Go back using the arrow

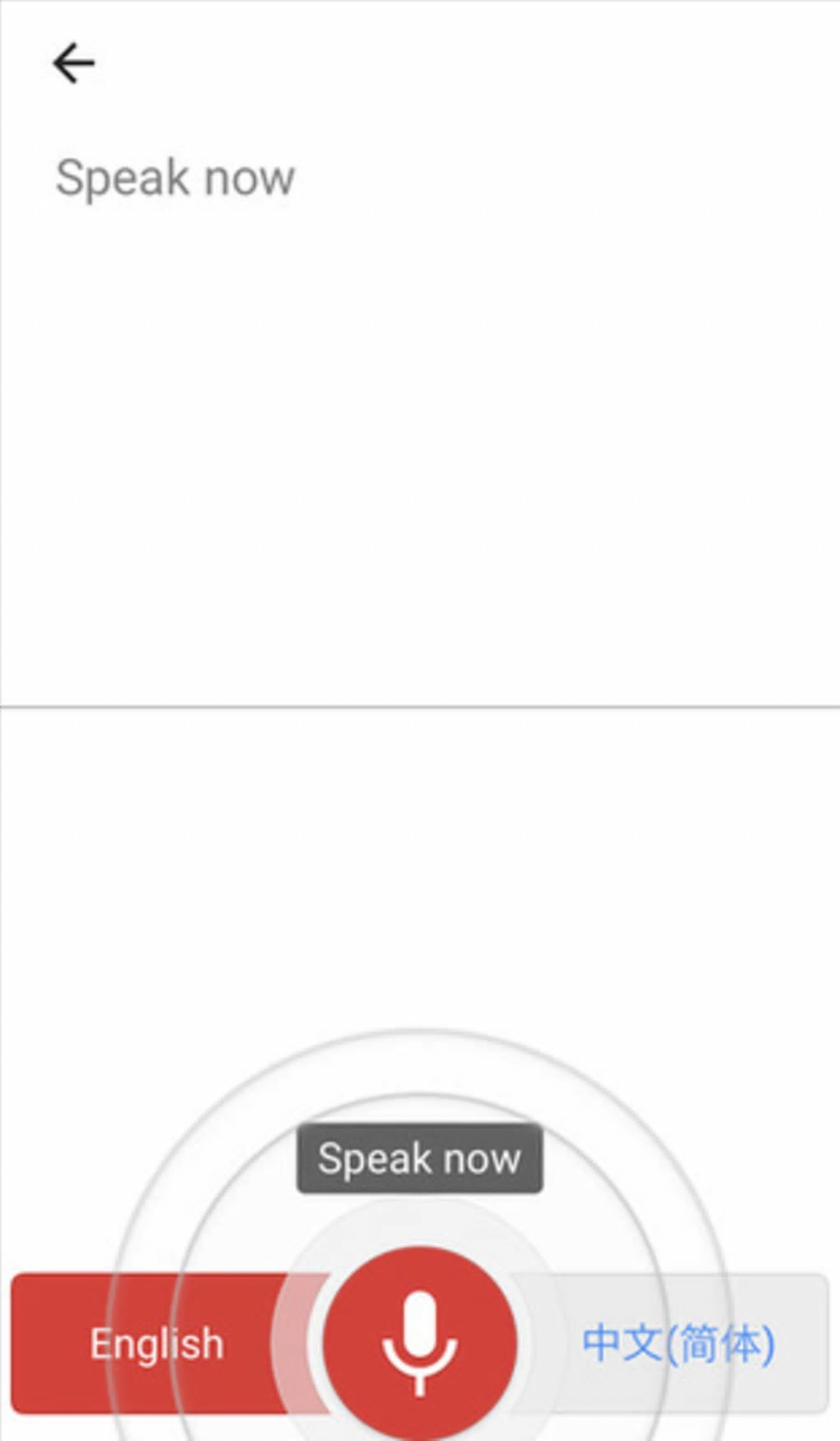point(73,63)
